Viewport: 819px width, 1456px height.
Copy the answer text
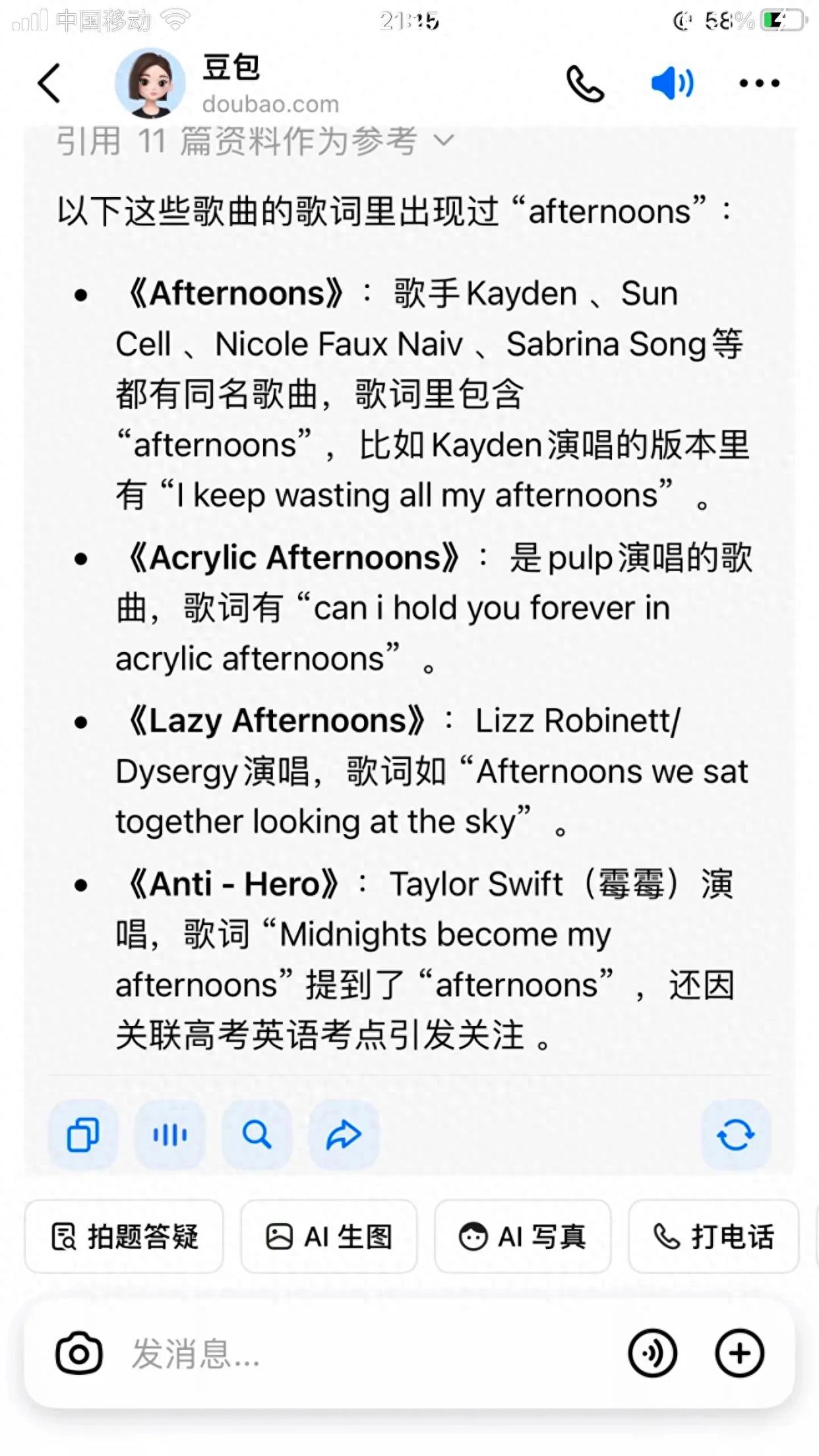(83, 1135)
